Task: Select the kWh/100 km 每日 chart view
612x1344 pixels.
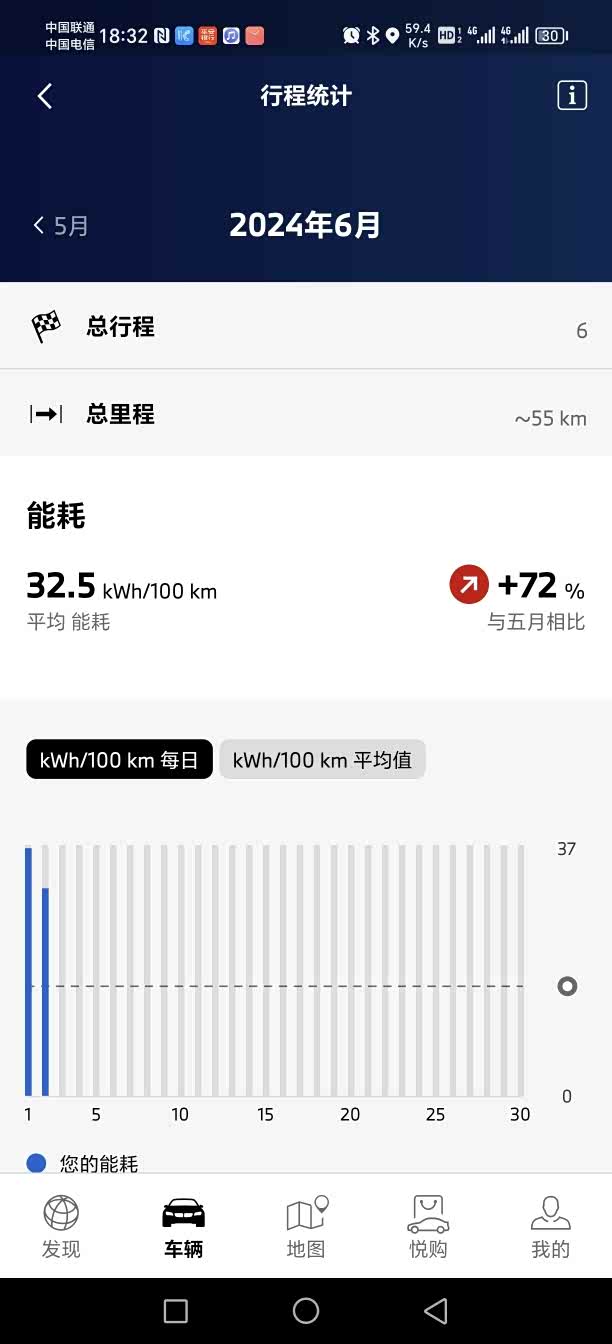Action: 119,760
